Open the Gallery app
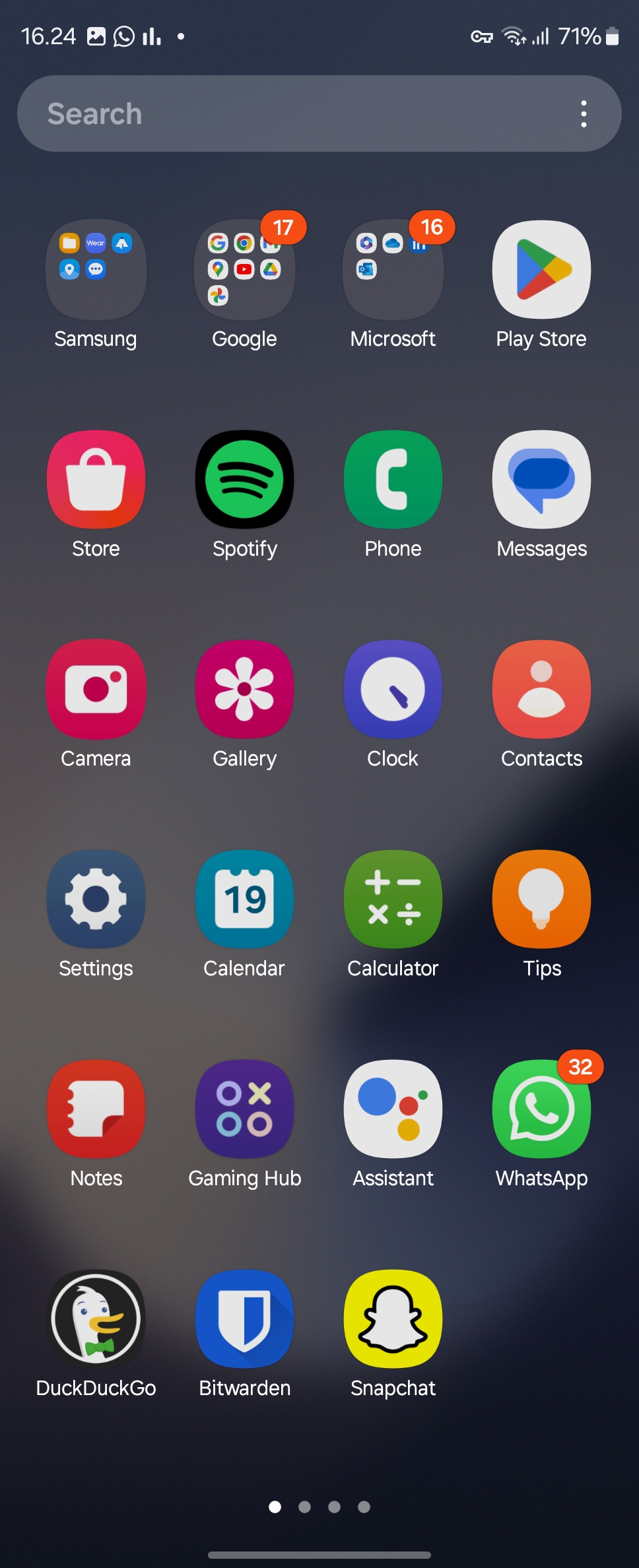Image resolution: width=639 pixels, height=1568 pixels. click(244, 690)
